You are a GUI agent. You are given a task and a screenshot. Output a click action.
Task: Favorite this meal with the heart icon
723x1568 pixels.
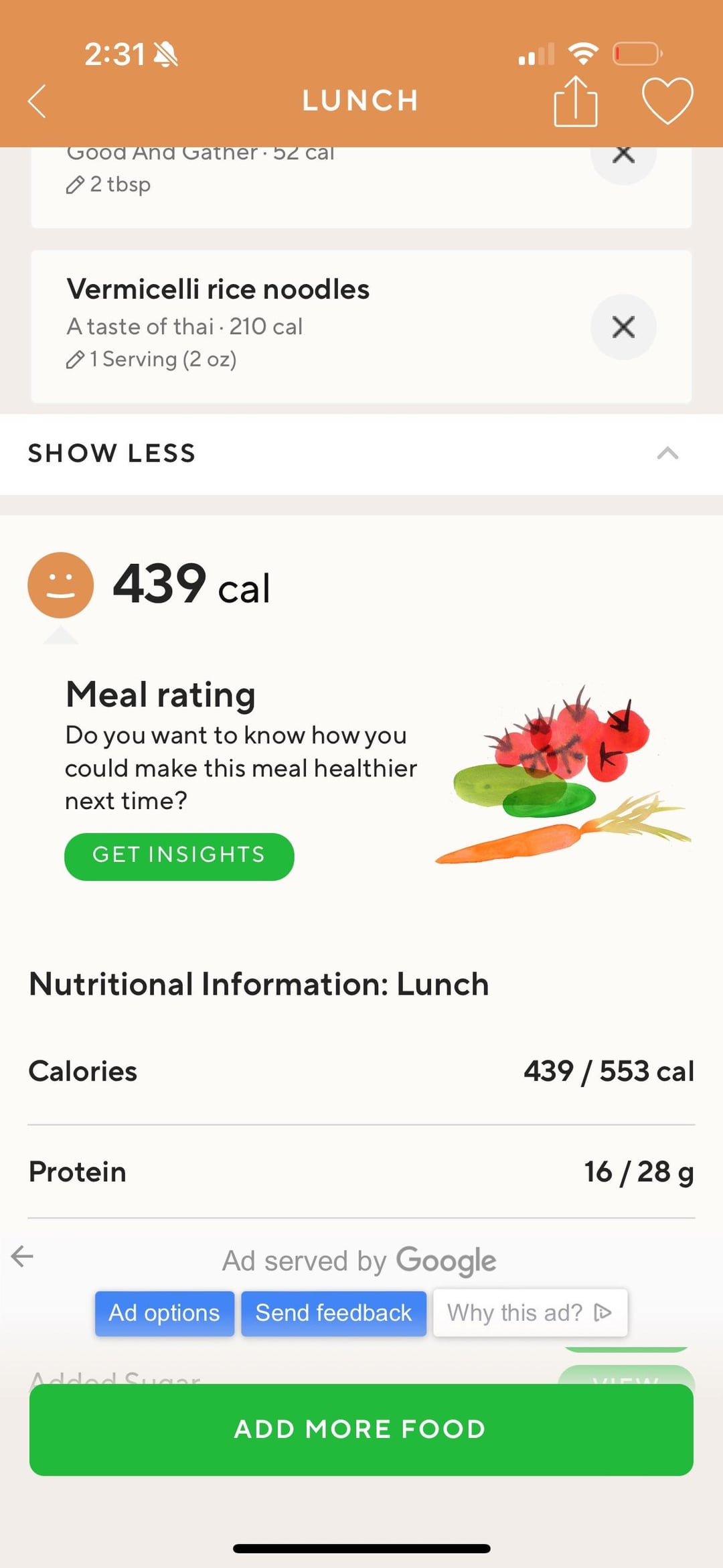(x=667, y=101)
